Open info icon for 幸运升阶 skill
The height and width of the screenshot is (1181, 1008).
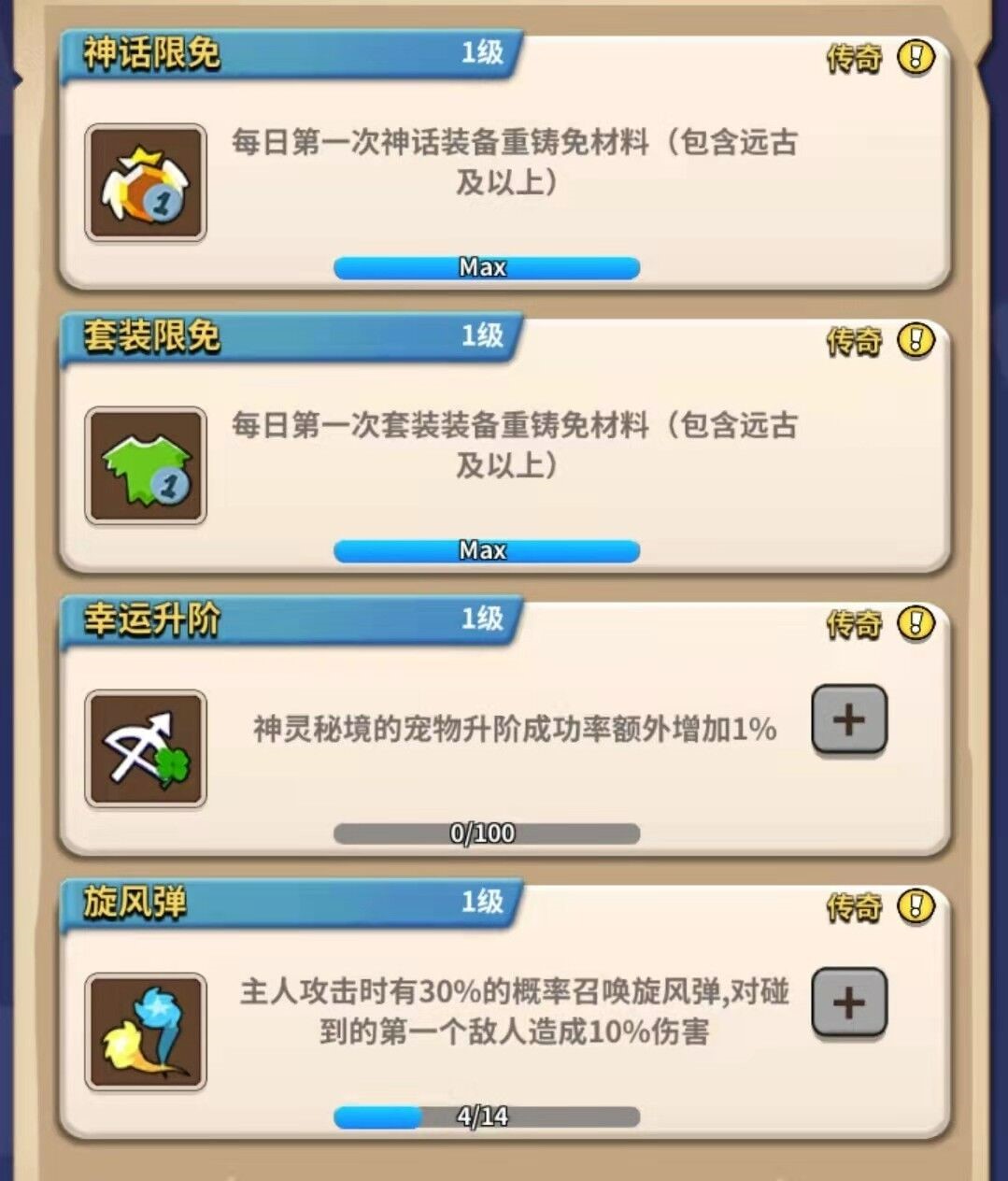pyautogui.click(x=916, y=622)
